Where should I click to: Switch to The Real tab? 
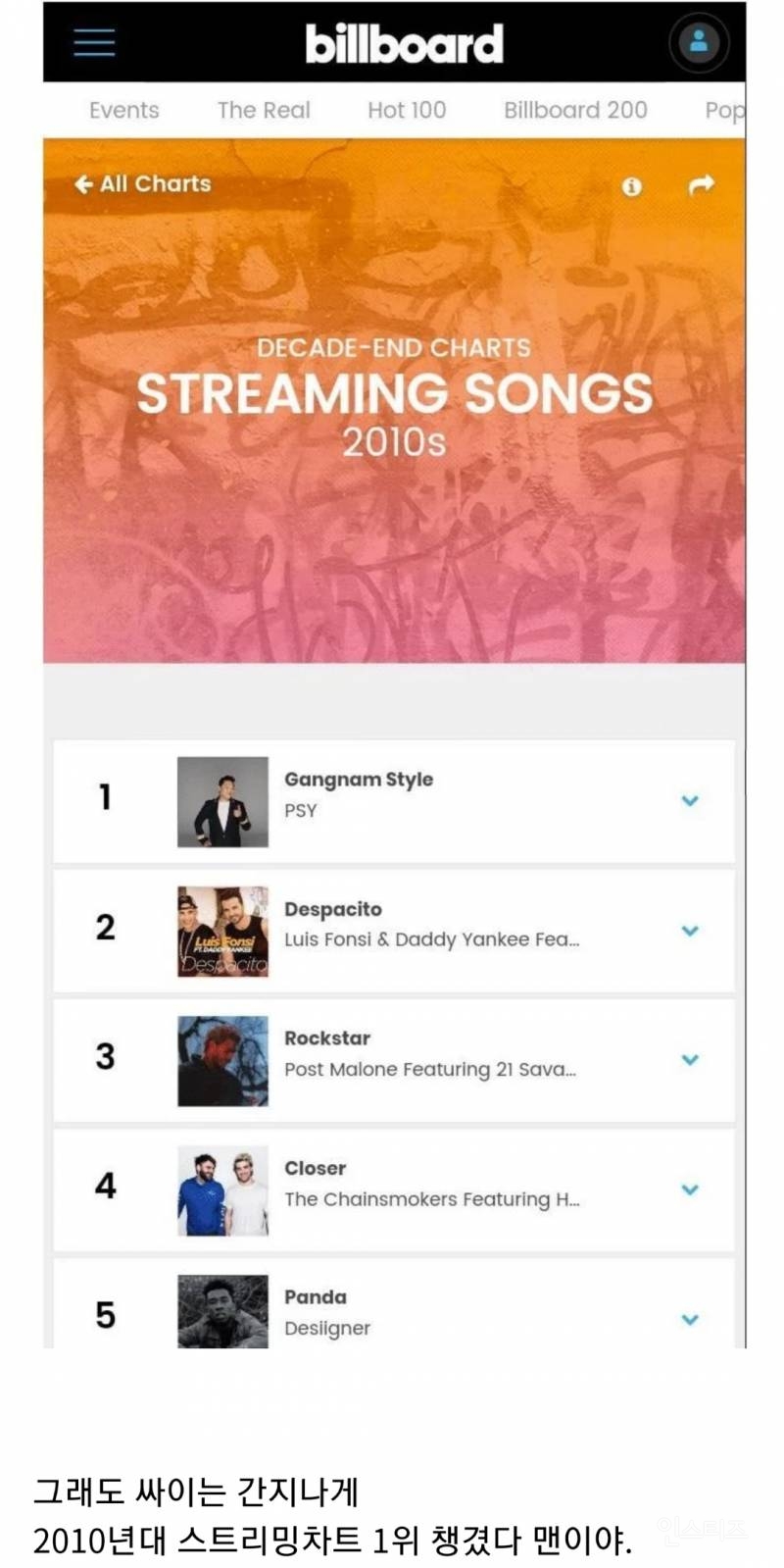click(x=264, y=110)
